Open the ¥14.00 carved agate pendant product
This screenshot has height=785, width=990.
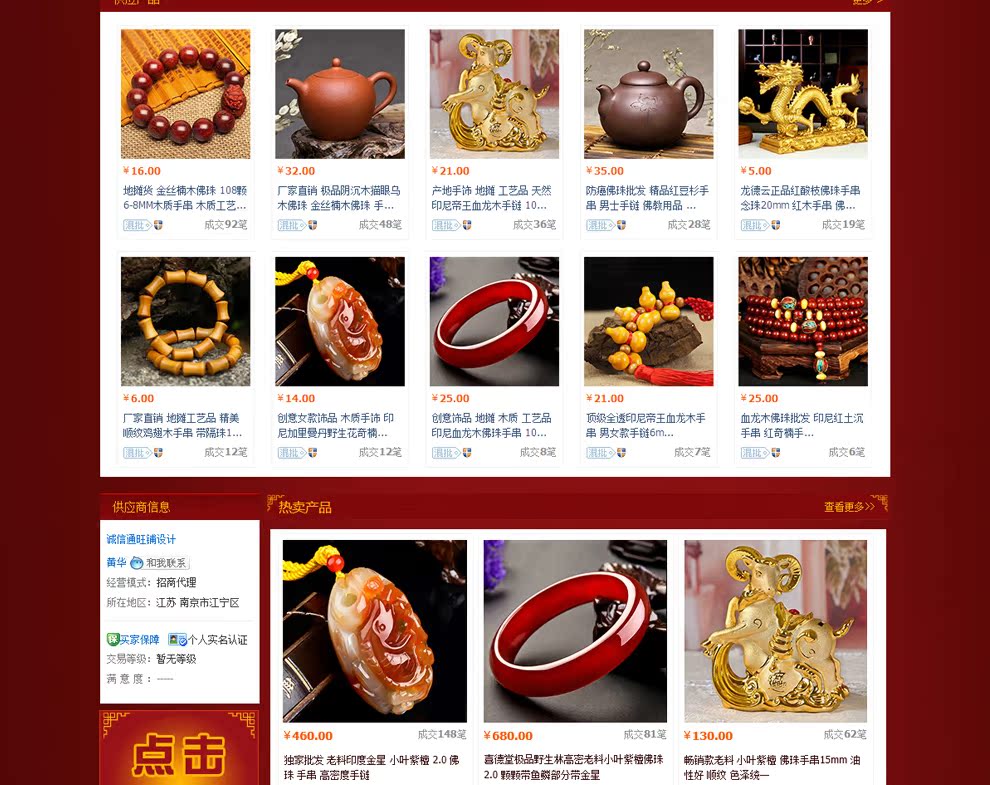pyautogui.click(x=340, y=322)
